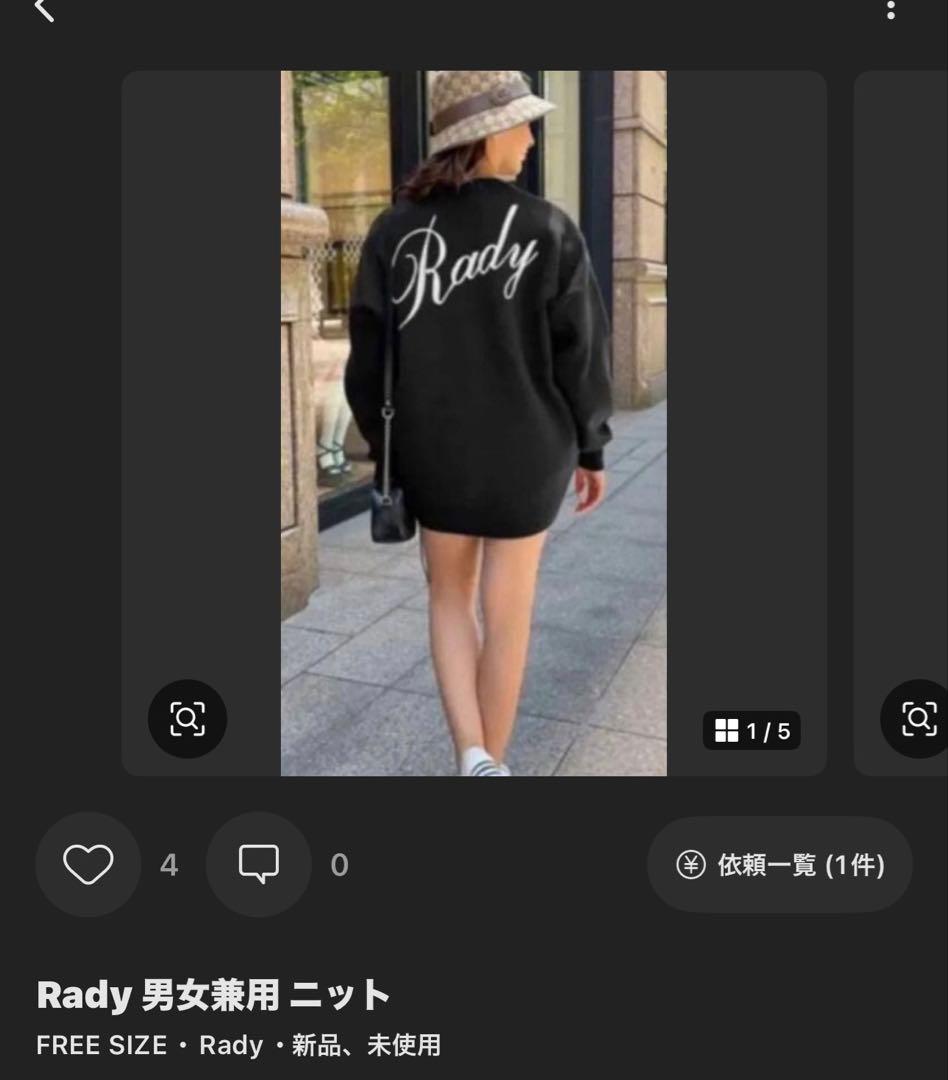Tap the FREE SIZE detail text
Image resolution: width=948 pixels, height=1080 pixels.
[100, 1046]
